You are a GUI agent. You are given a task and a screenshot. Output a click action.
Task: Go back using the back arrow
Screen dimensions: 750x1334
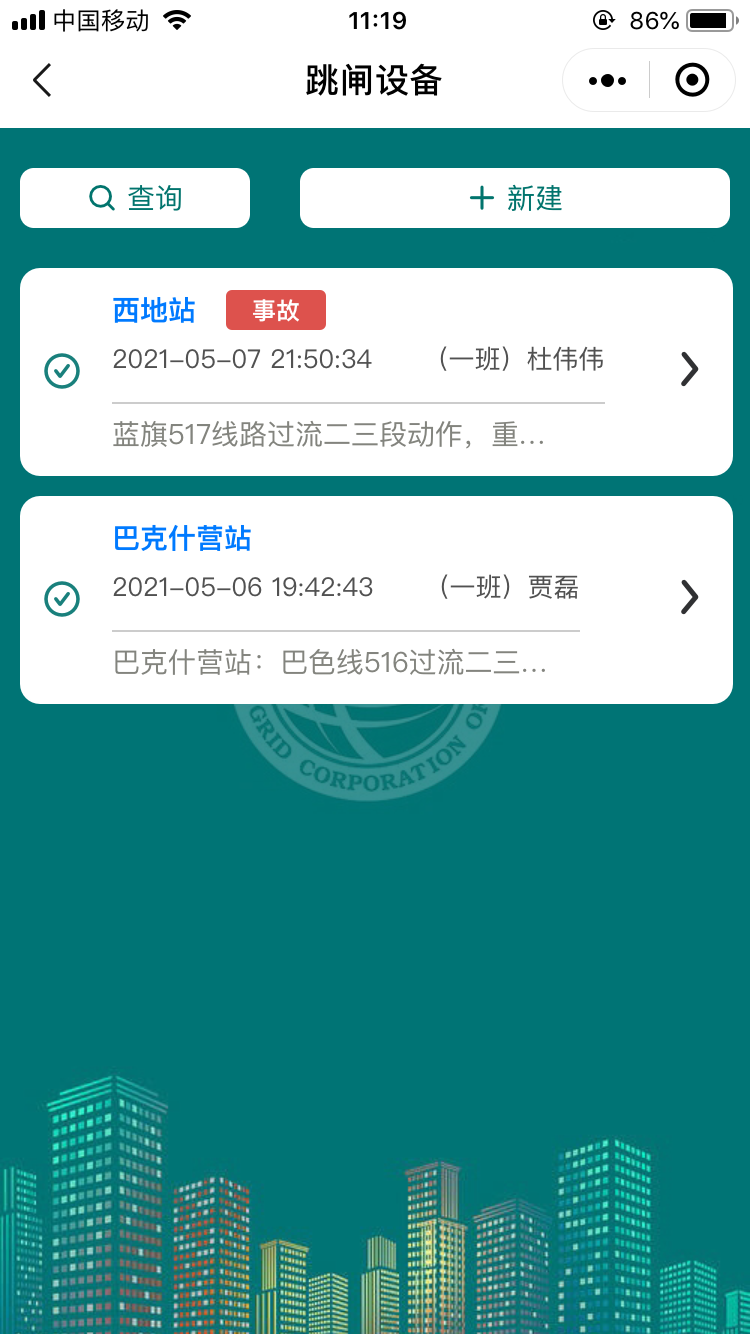click(42, 80)
